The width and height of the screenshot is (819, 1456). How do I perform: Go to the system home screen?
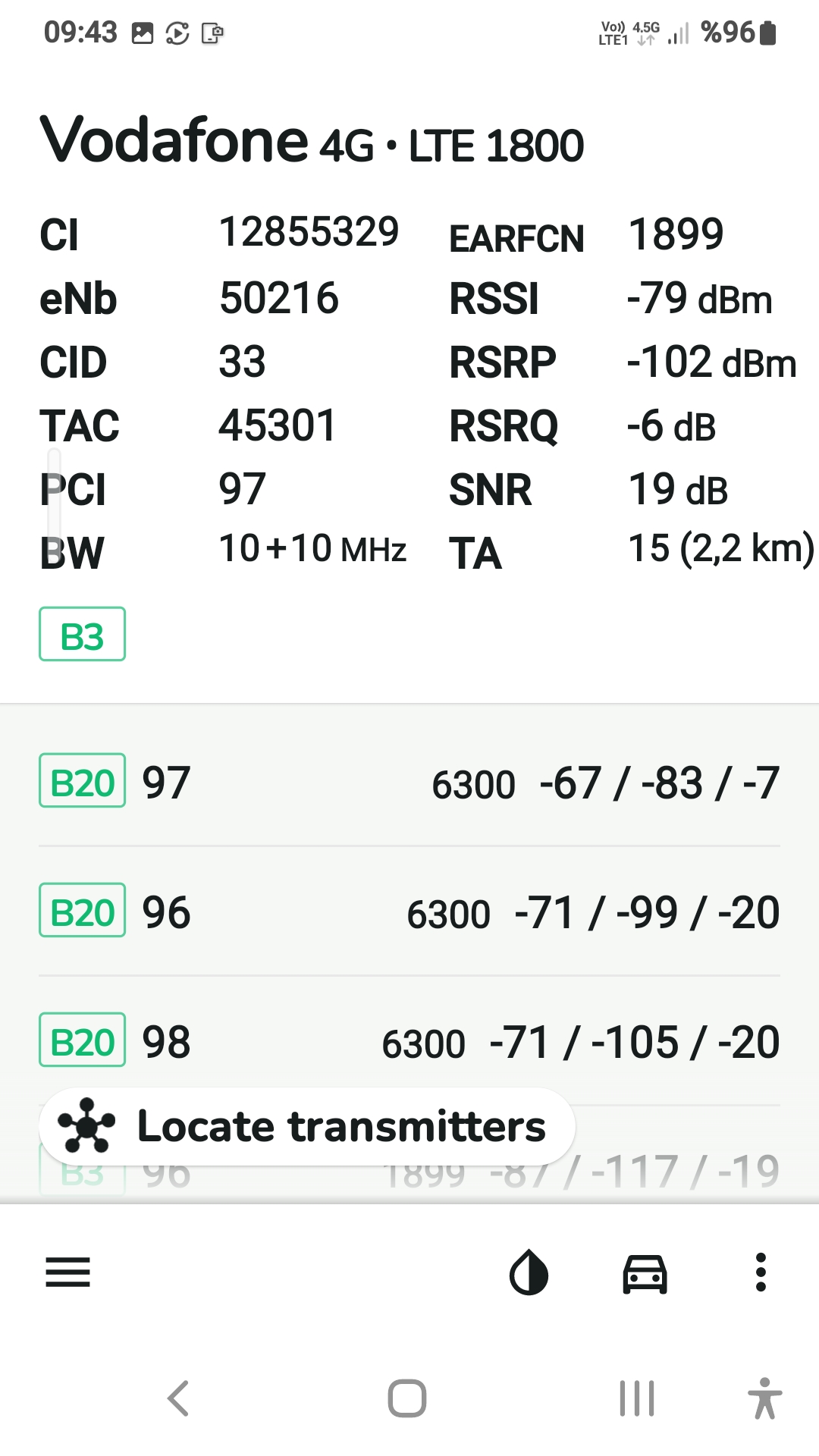[407, 1398]
